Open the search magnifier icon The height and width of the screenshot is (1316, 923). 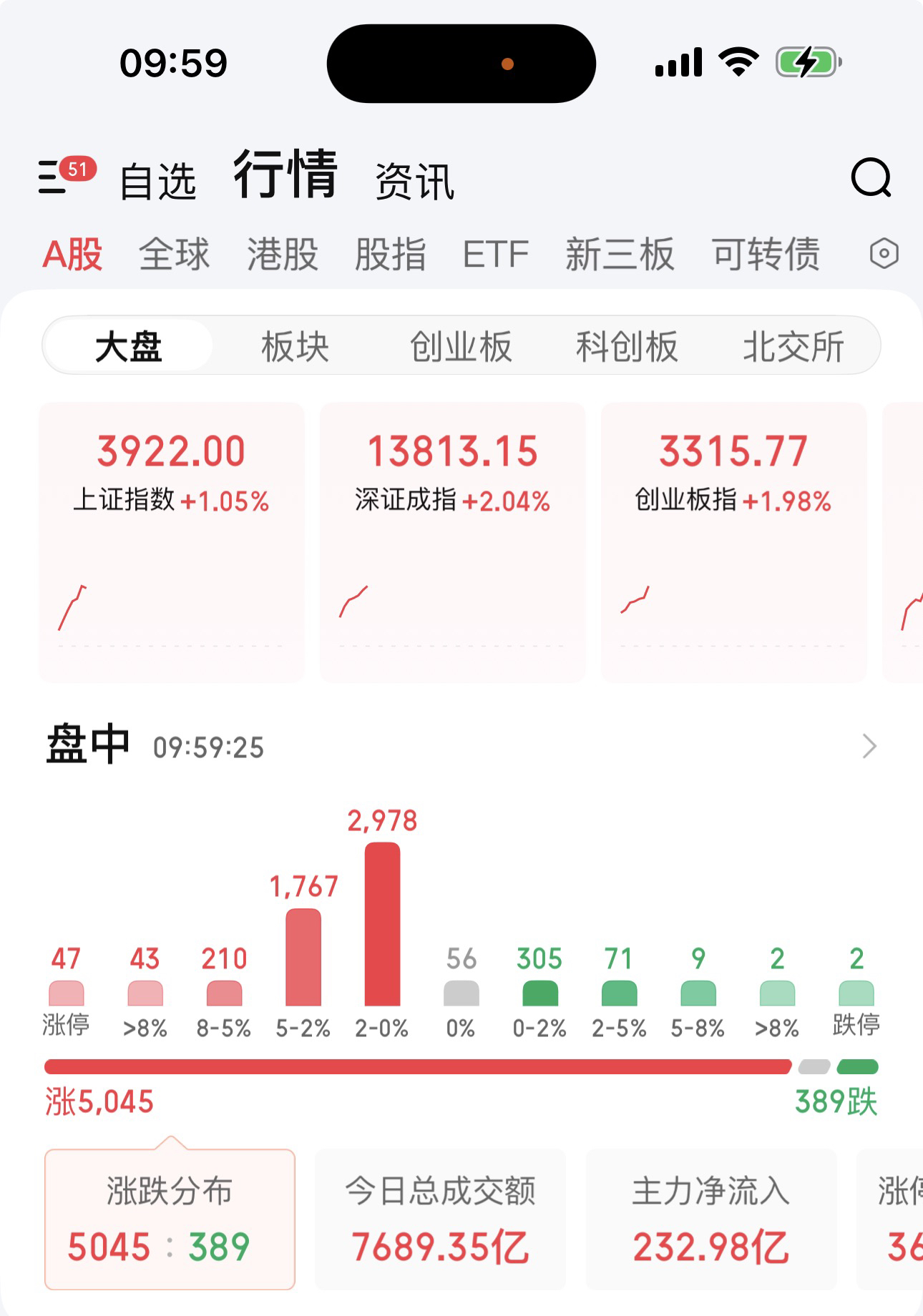point(871,177)
